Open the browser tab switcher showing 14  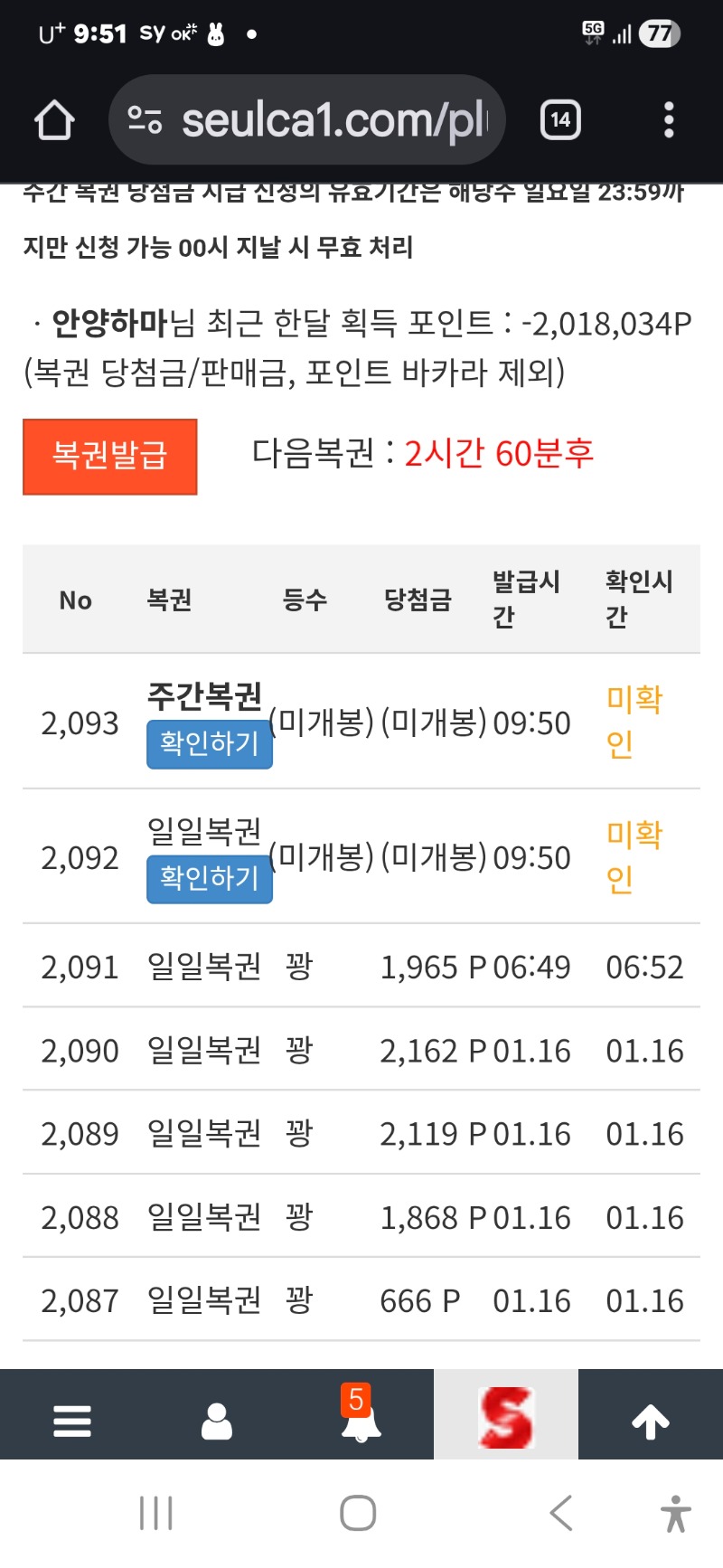click(x=560, y=120)
